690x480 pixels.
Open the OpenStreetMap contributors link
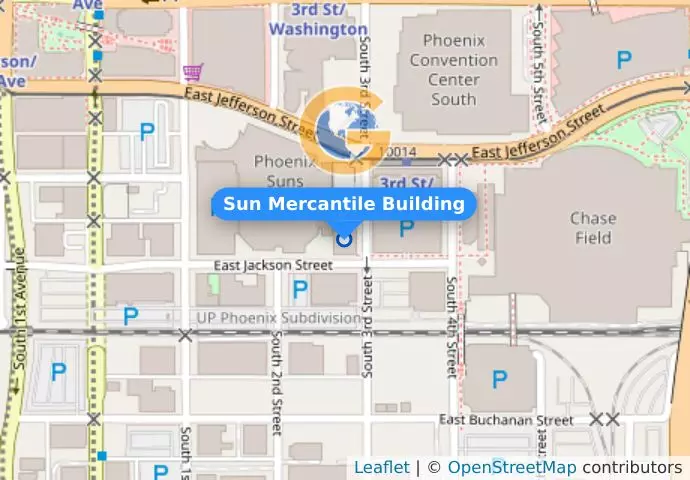[x=511, y=467]
